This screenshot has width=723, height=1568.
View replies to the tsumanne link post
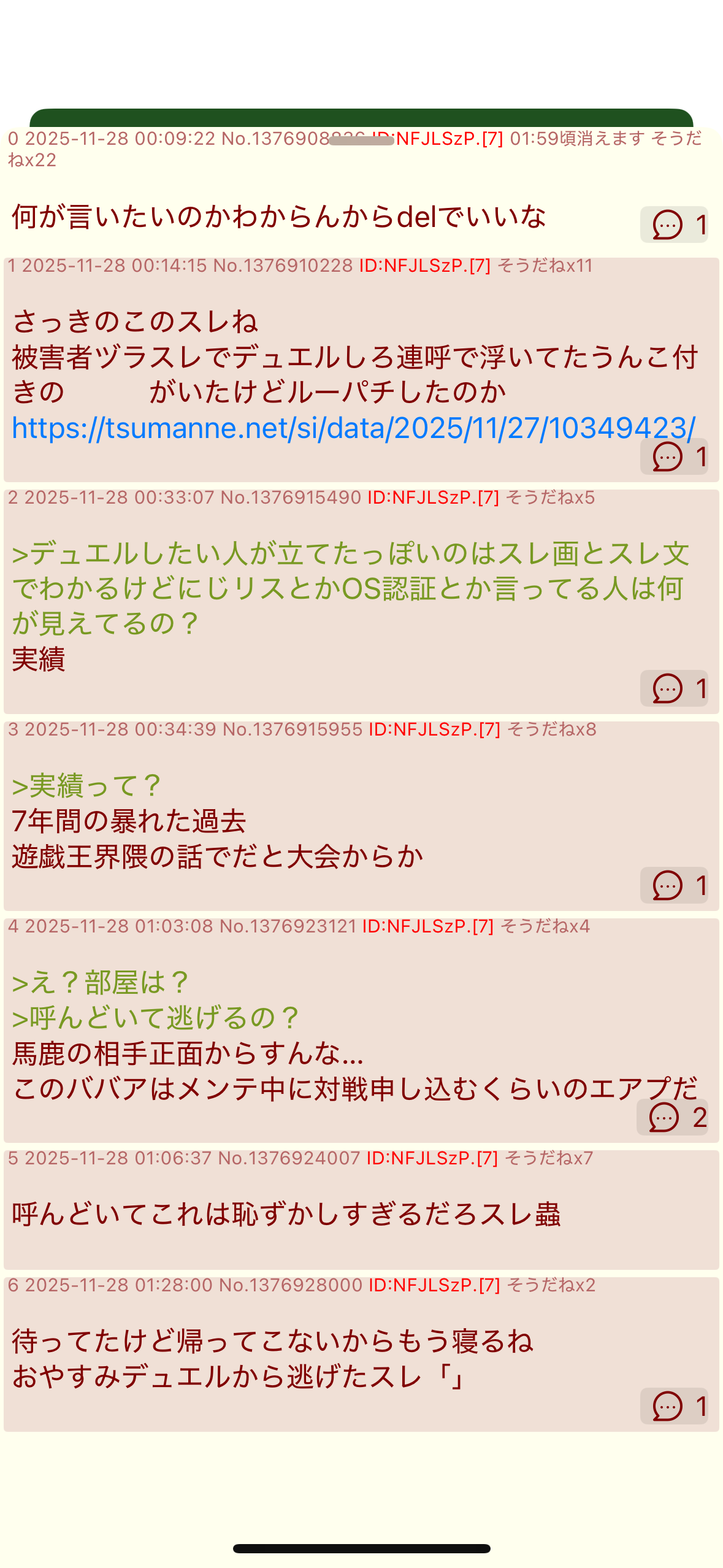click(x=674, y=456)
